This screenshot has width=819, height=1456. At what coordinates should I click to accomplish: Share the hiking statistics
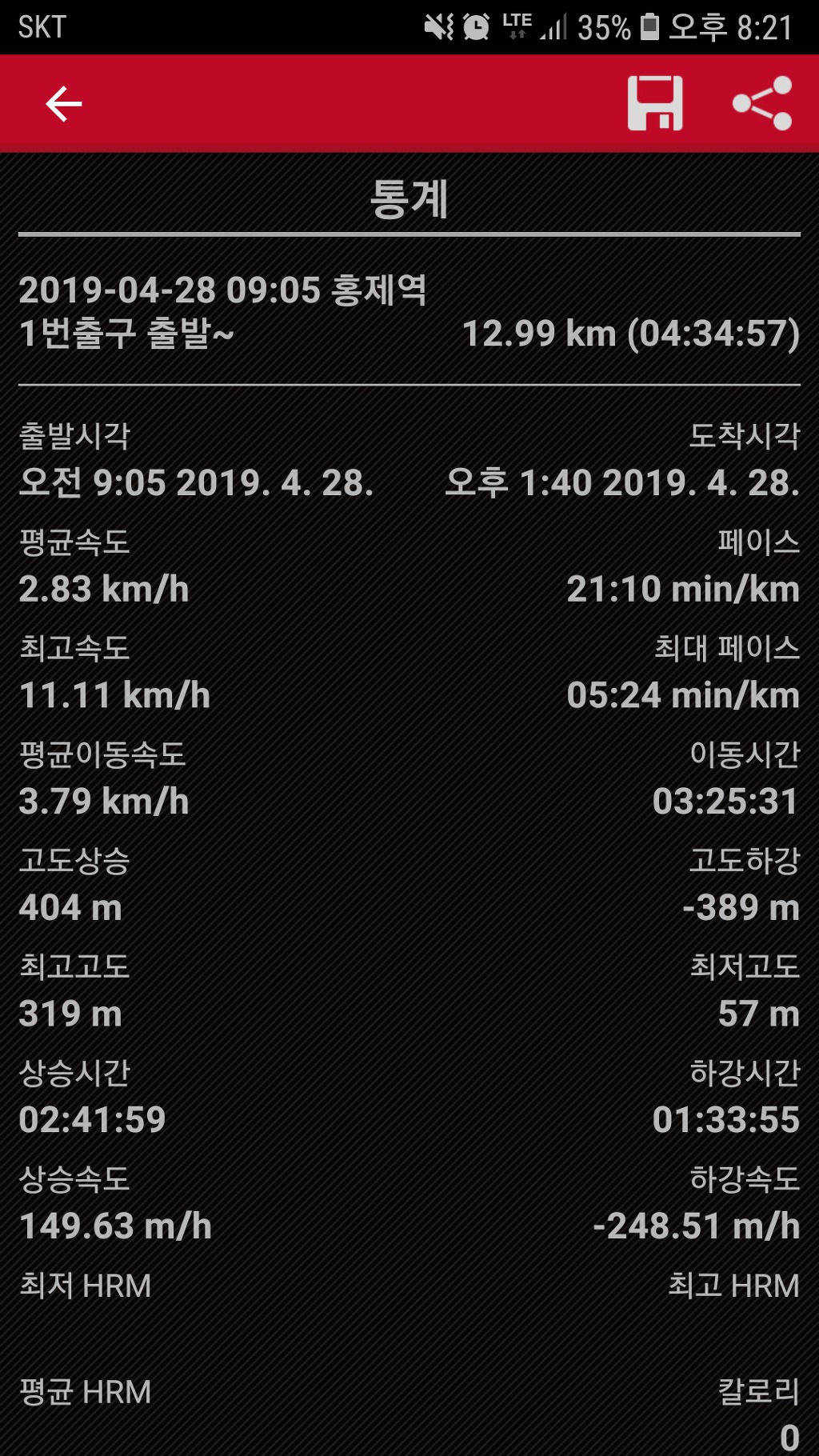point(762,103)
